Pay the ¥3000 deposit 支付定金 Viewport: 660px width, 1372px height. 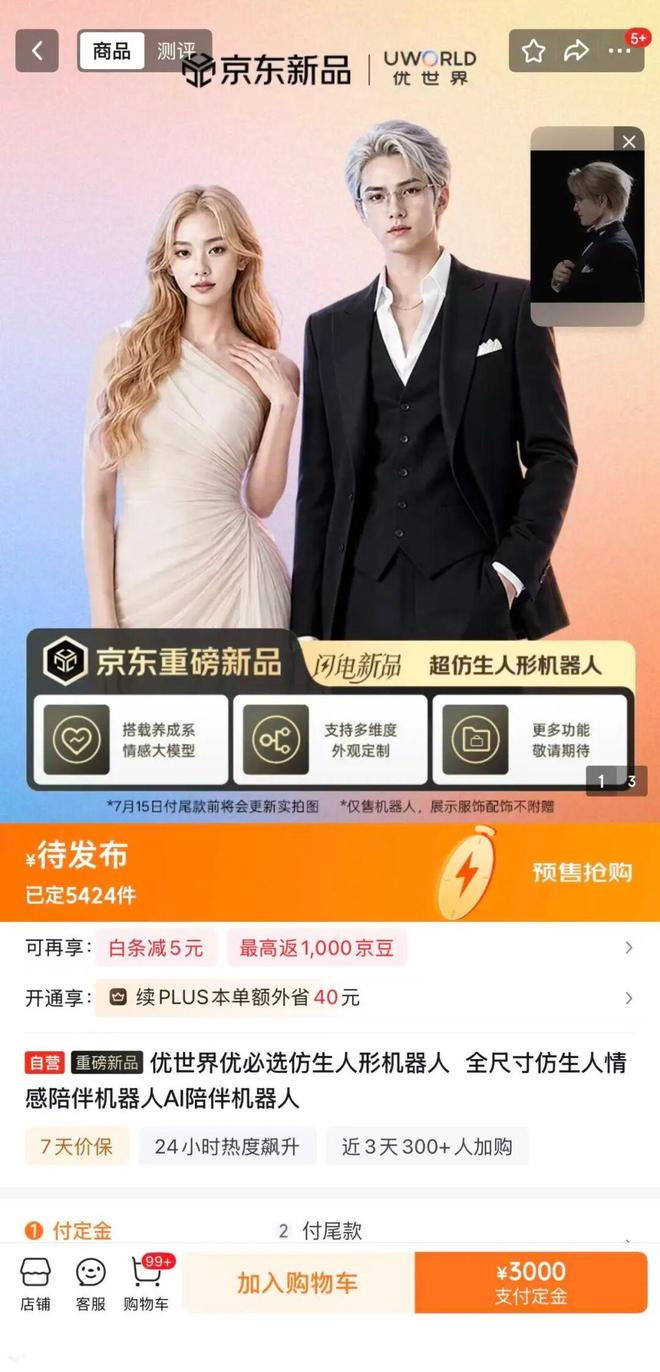(x=531, y=1283)
